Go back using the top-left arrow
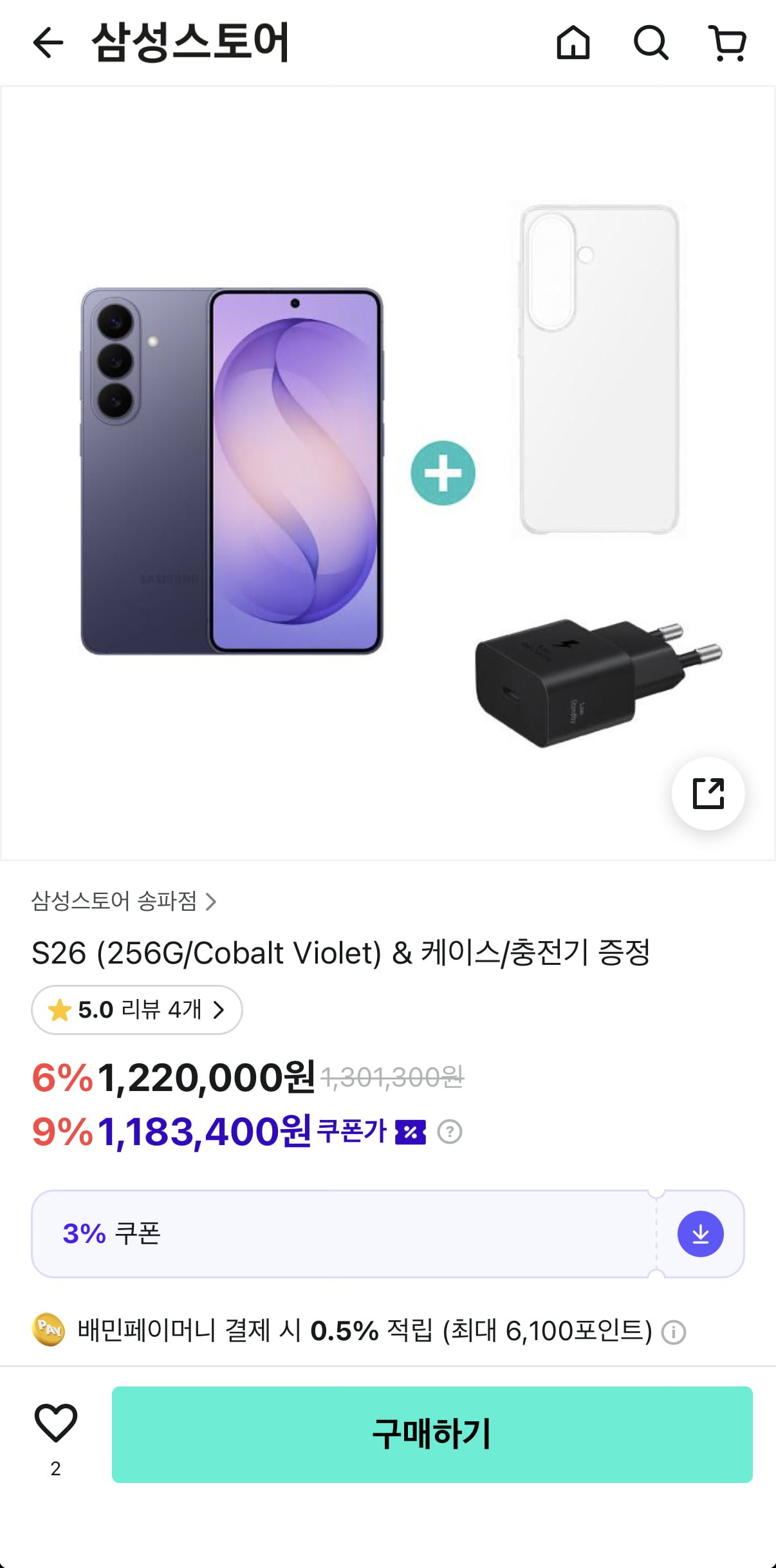Viewport: 776px width, 1568px height. (x=48, y=43)
